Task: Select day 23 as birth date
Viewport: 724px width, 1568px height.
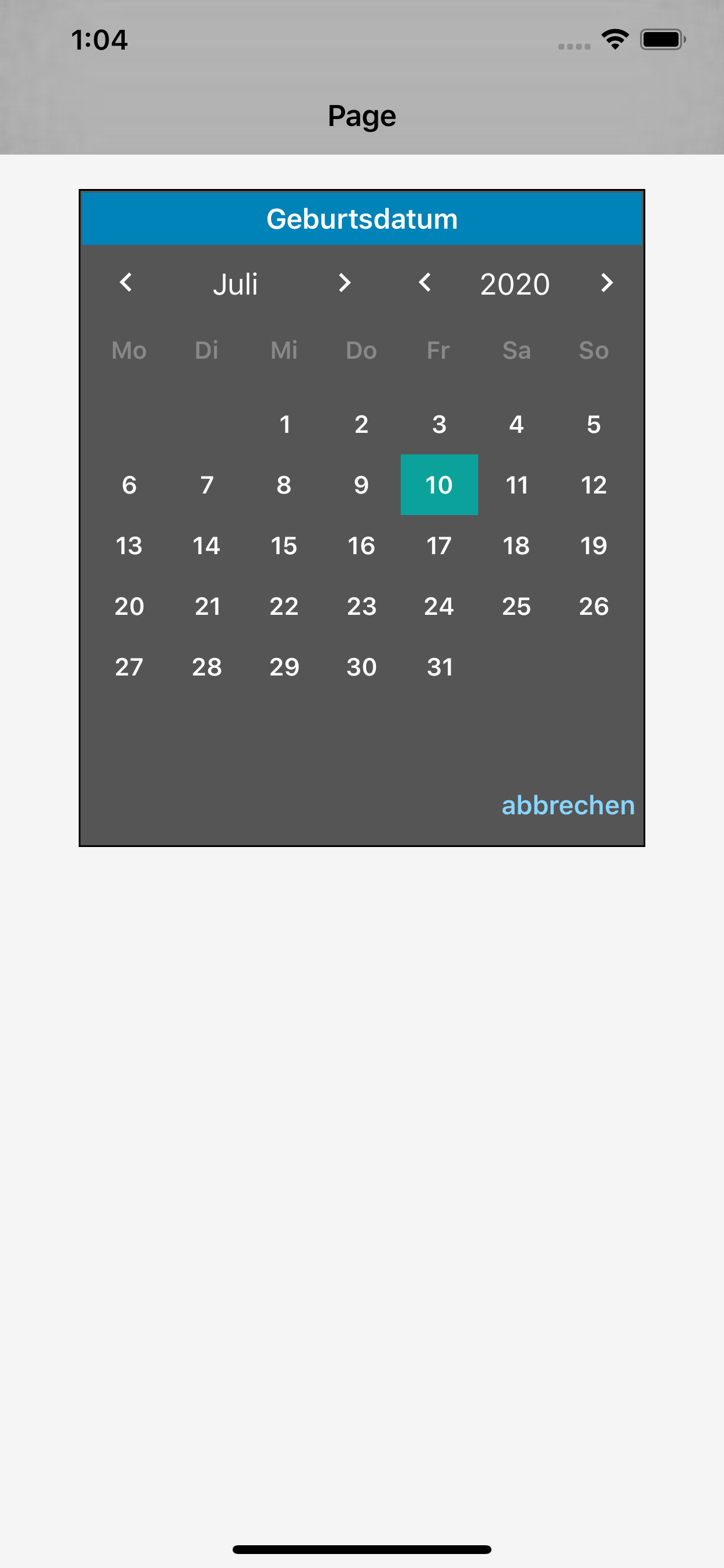Action: [x=361, y=606]
